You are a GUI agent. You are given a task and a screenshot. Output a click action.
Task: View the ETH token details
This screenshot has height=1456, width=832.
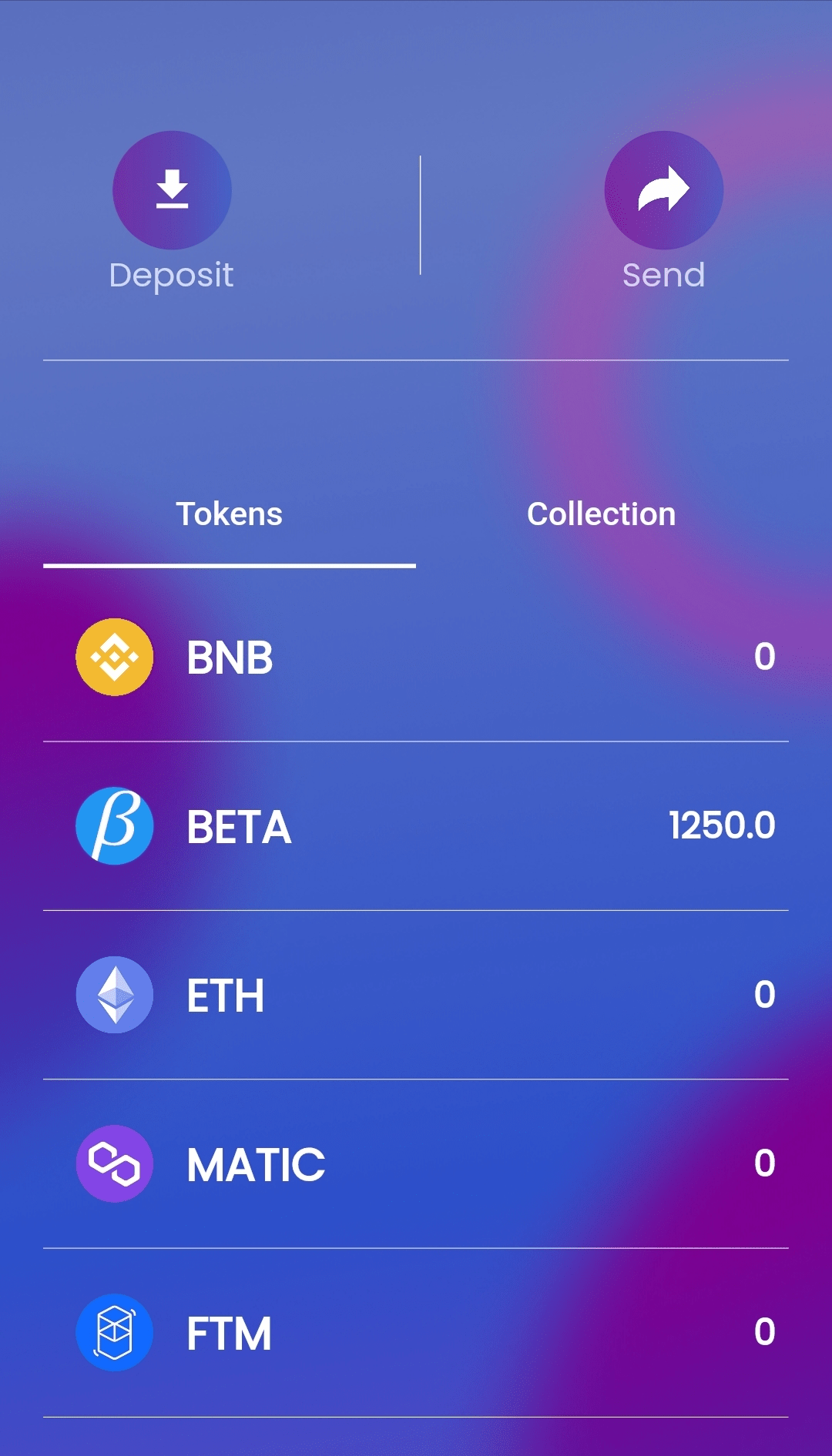tap(416, 995)
